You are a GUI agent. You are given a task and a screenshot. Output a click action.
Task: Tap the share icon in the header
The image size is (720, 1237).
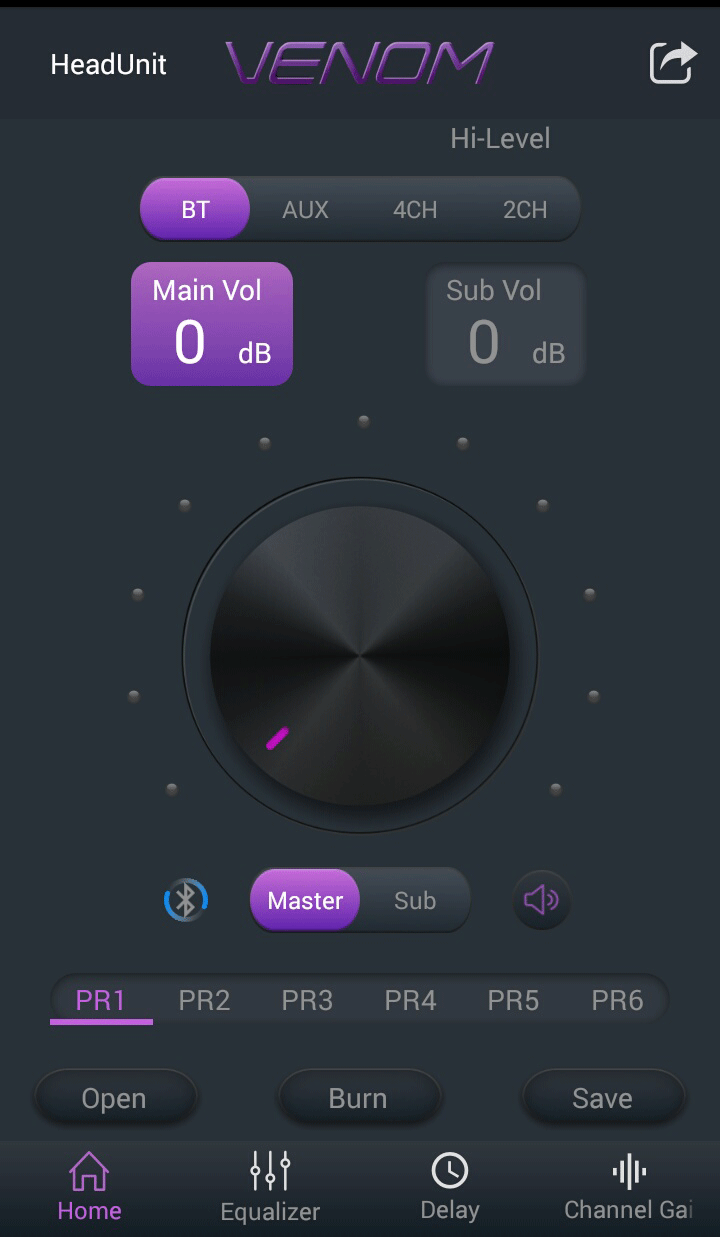pos(672,63)
